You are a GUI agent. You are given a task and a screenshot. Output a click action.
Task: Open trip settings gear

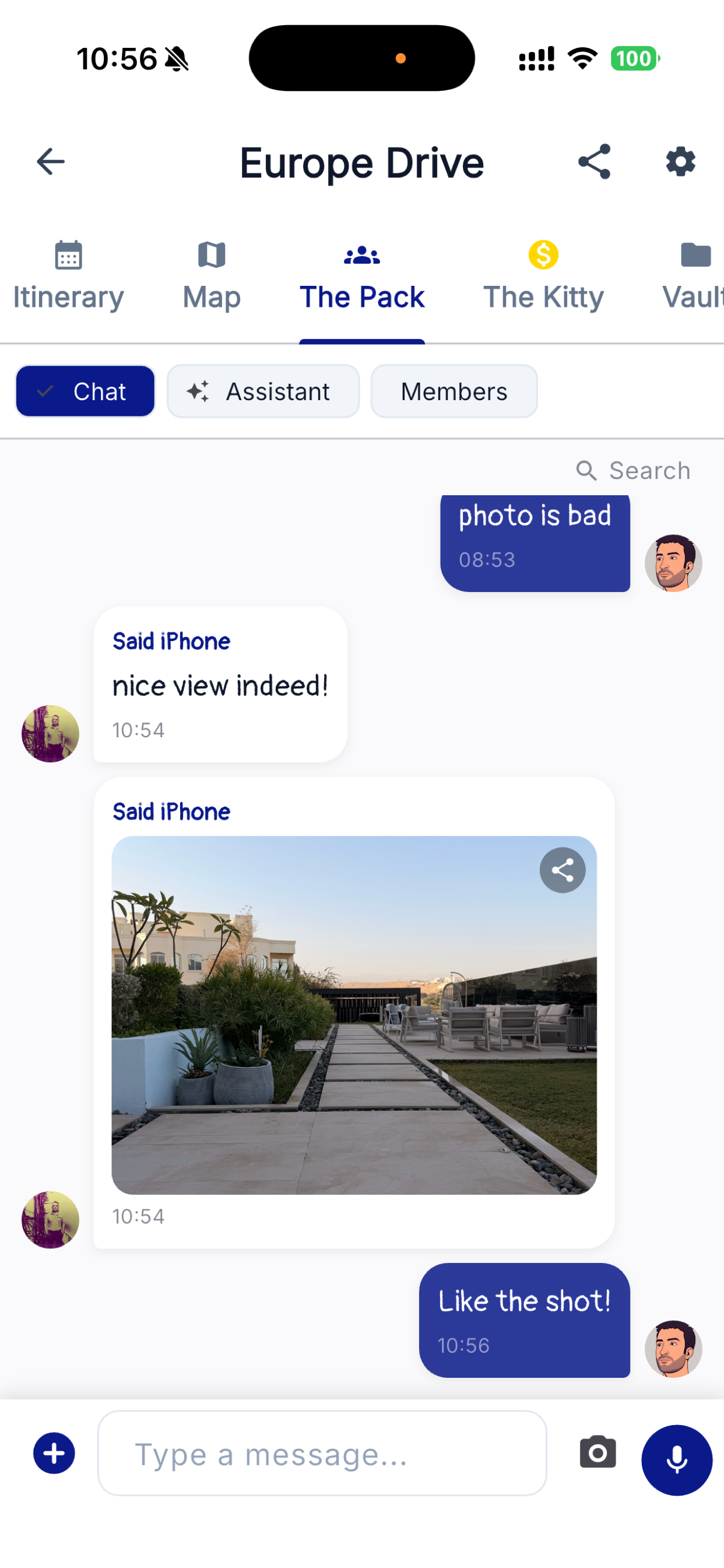click(x=680, y=162)
